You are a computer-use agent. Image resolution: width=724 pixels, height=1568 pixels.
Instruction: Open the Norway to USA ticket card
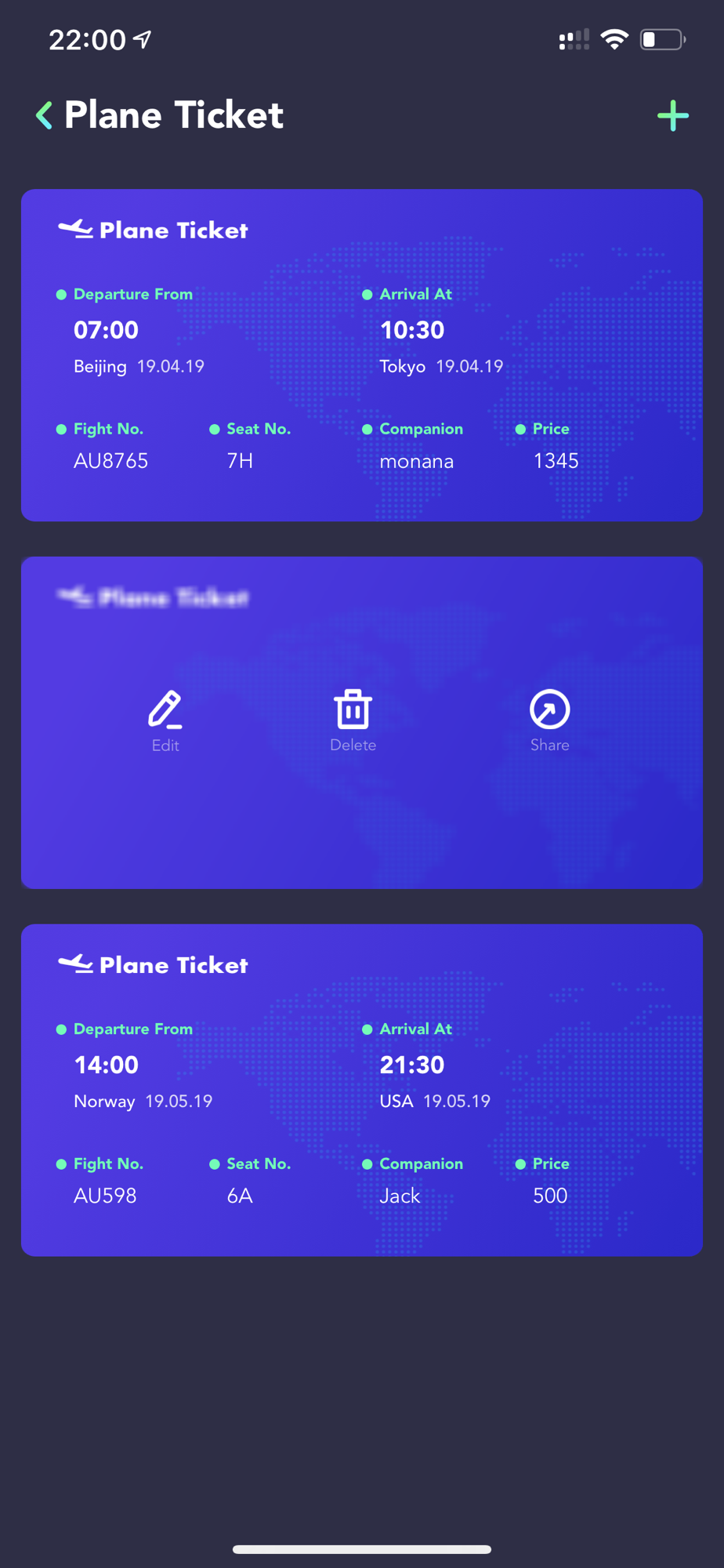pos(362,1090)
